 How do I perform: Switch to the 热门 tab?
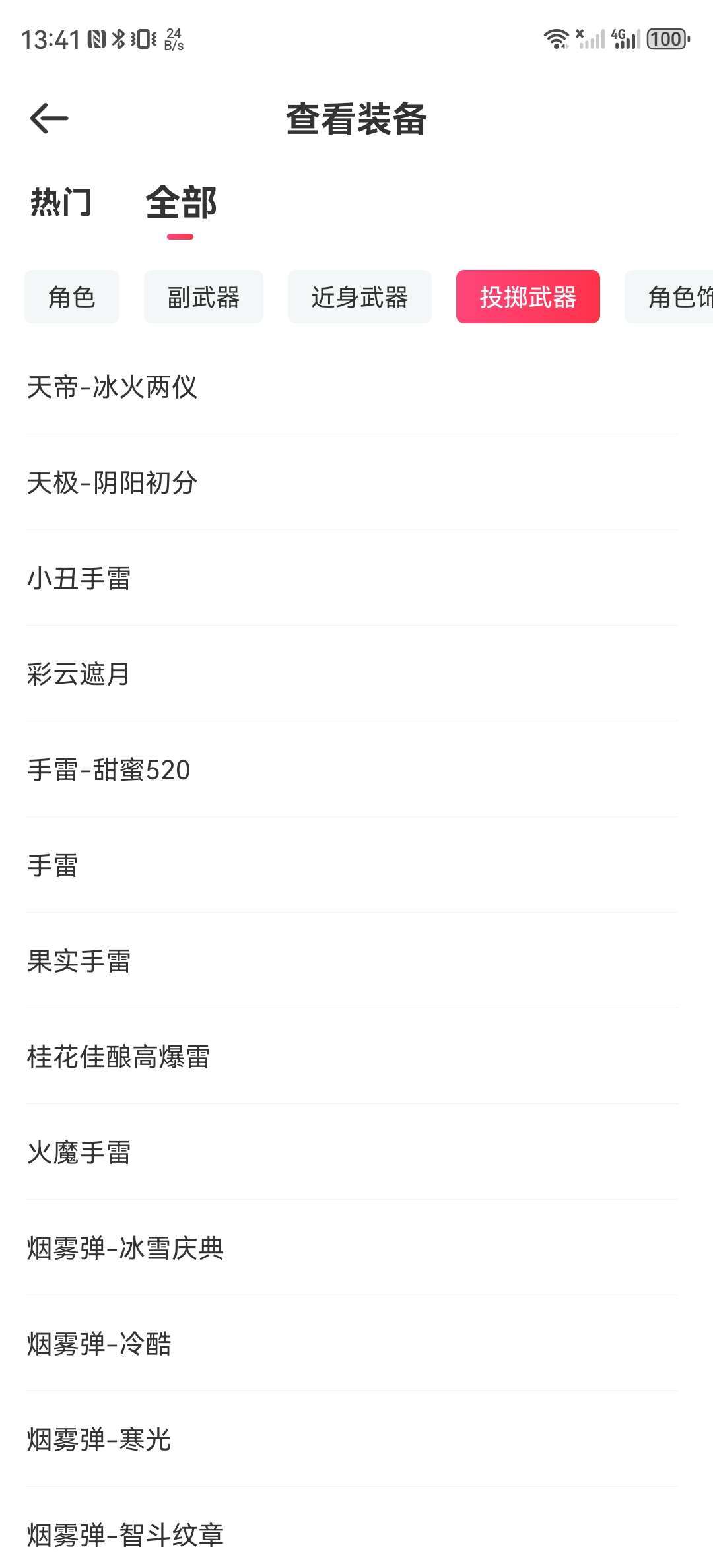61,203
